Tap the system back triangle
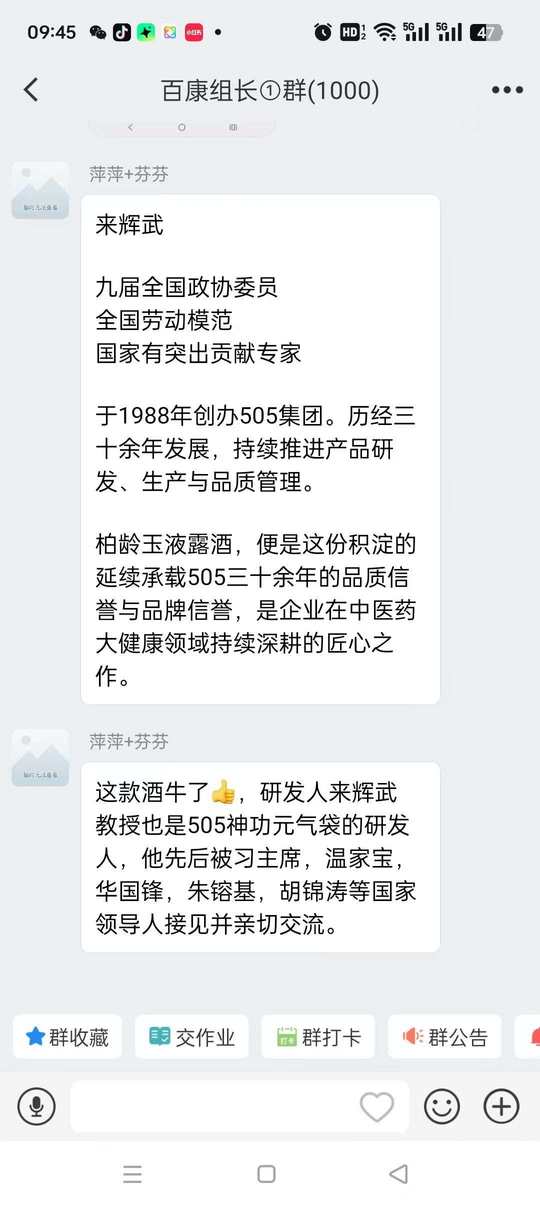This screenshot has height=1207, width=540. pyautogui.click(x=398, y=1174)
